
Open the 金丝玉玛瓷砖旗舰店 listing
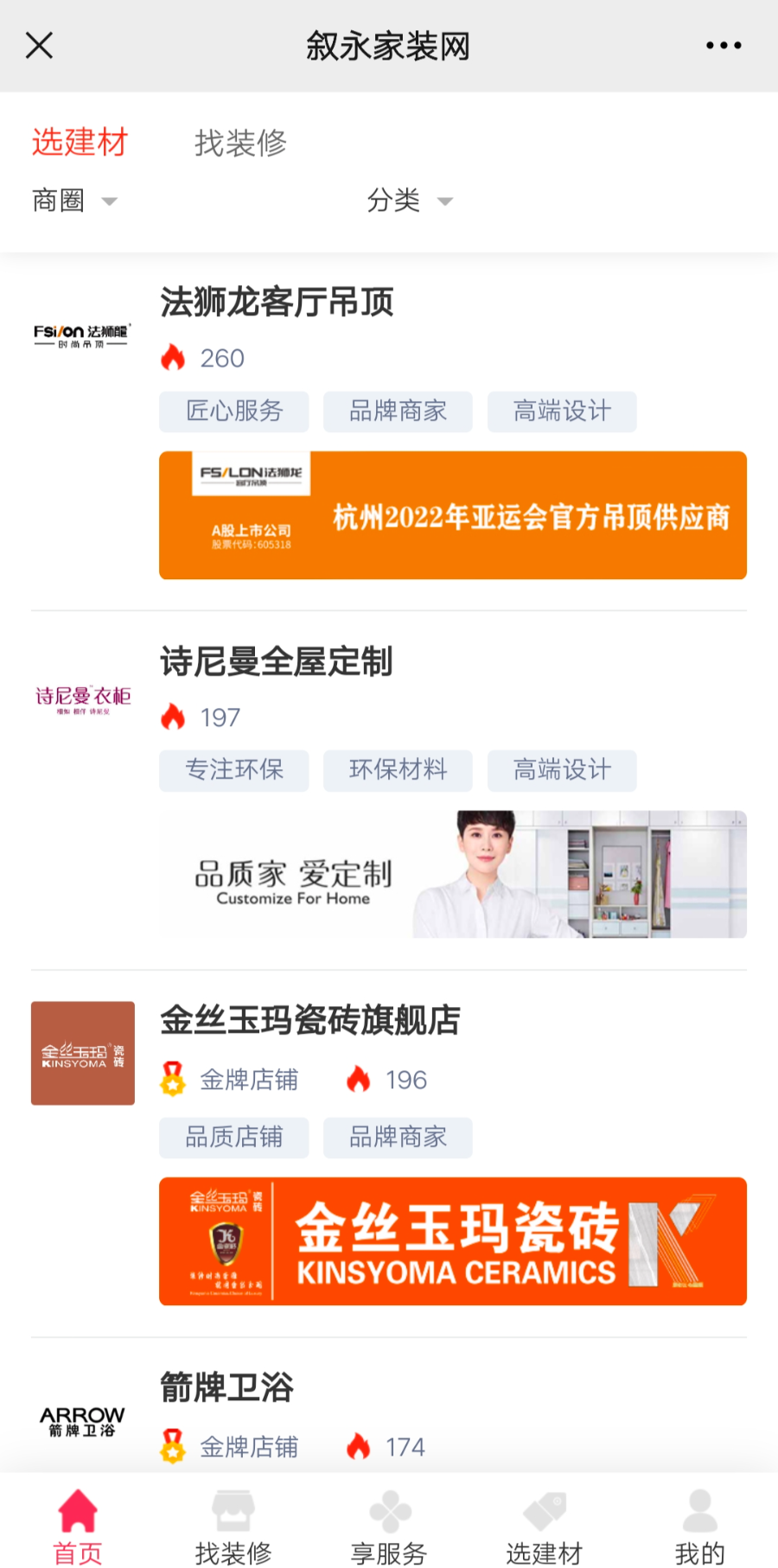point(309,1021)
